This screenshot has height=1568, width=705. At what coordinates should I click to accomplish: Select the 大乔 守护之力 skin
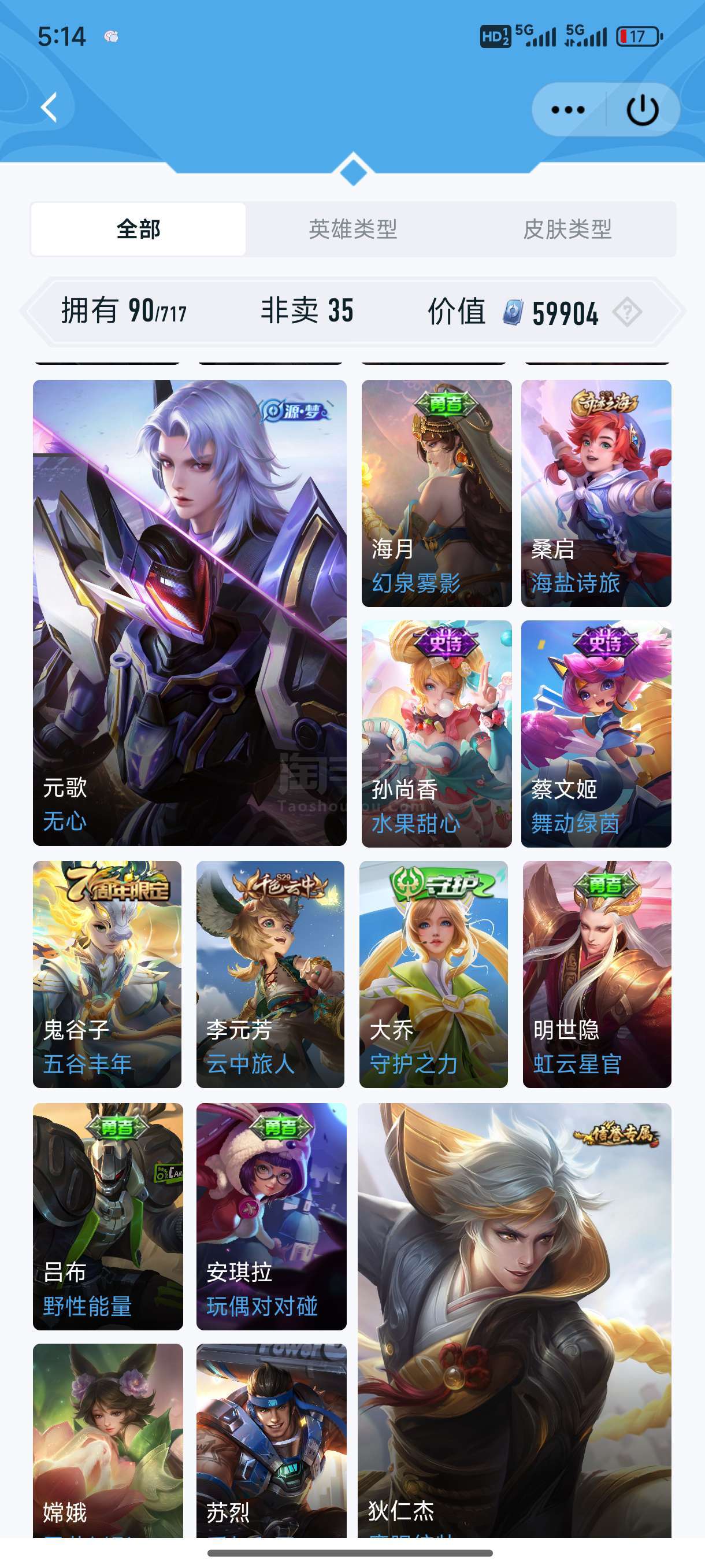(434, 974)
